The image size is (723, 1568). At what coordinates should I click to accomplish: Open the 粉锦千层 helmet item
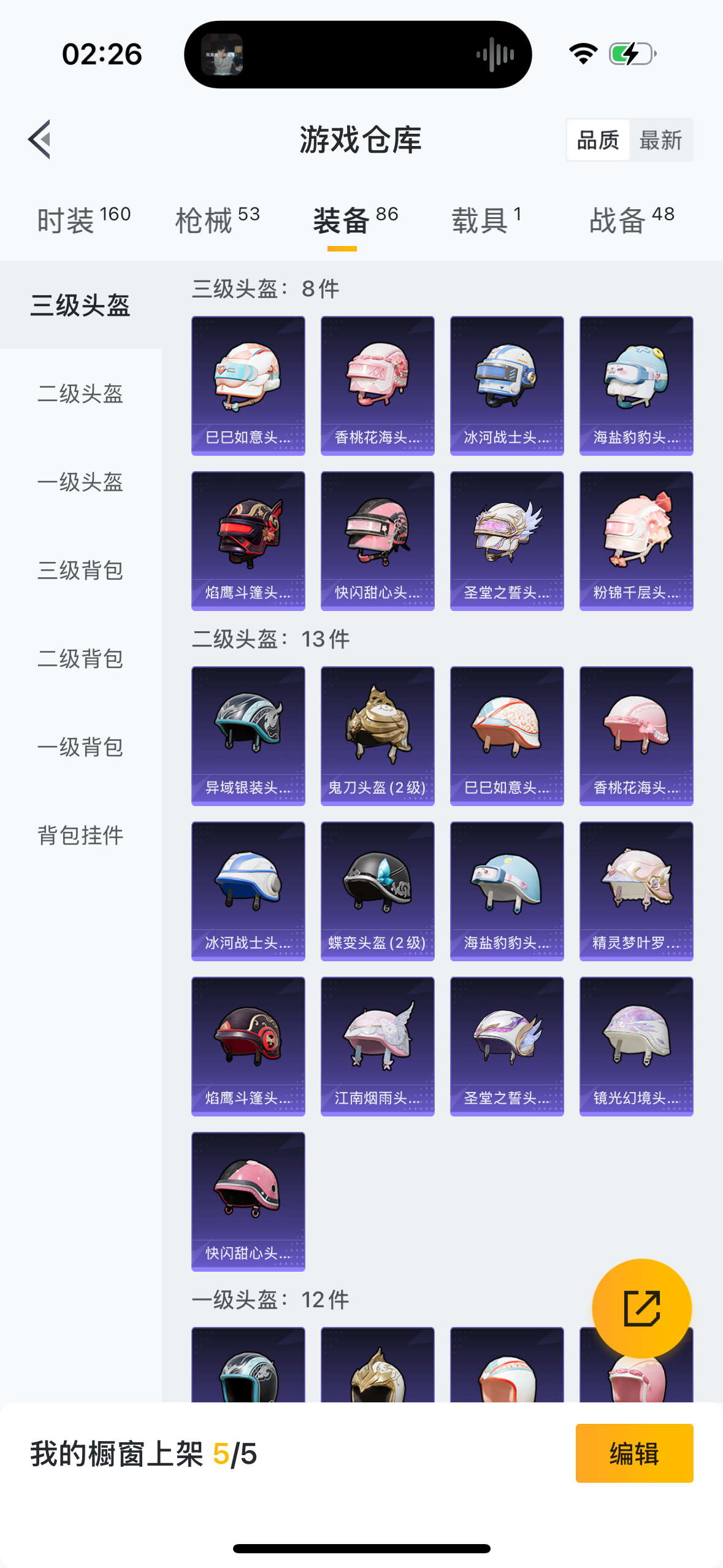(x=636, y=540)
